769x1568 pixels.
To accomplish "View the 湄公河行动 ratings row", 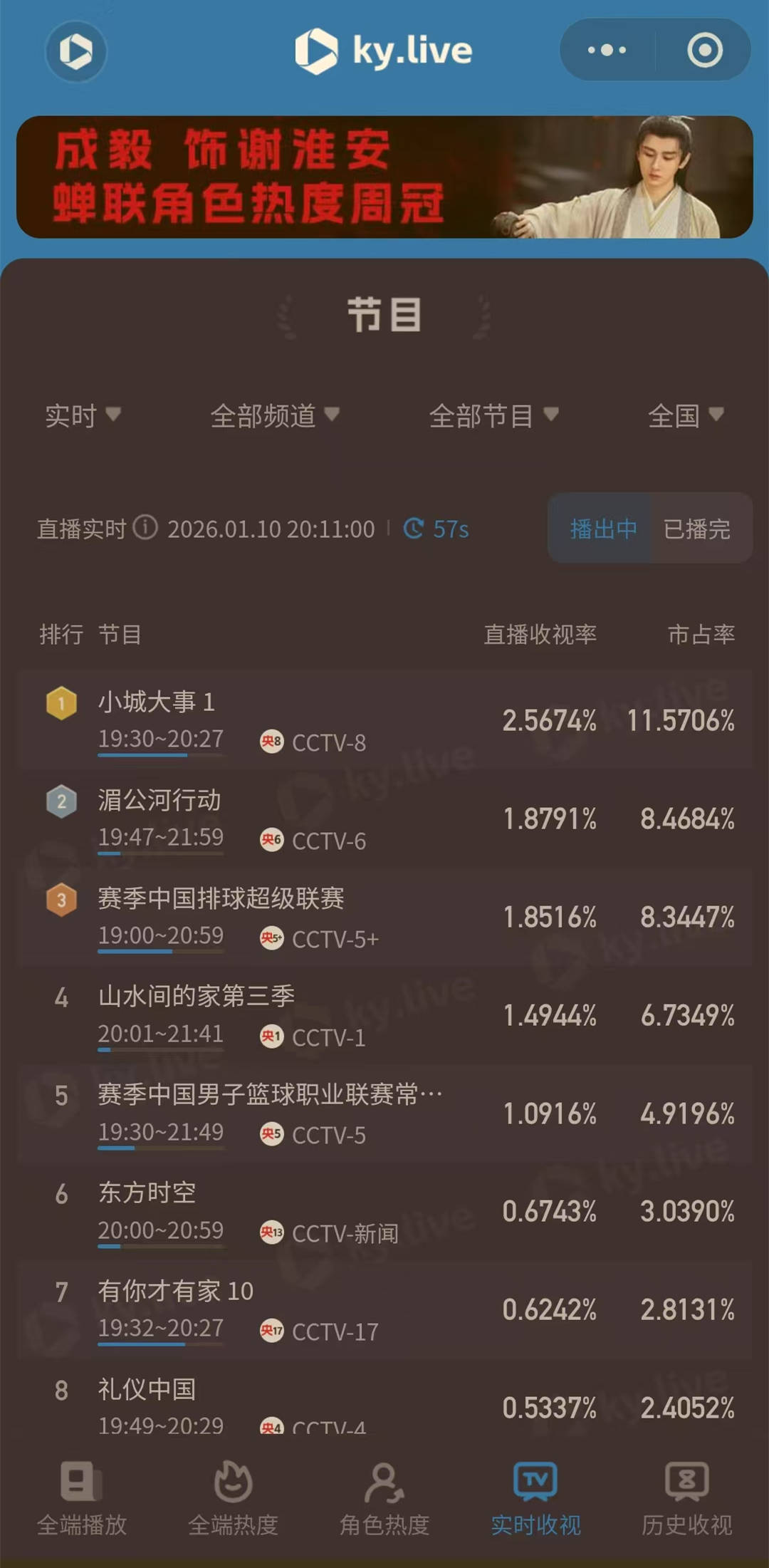I will coord(384,818).
